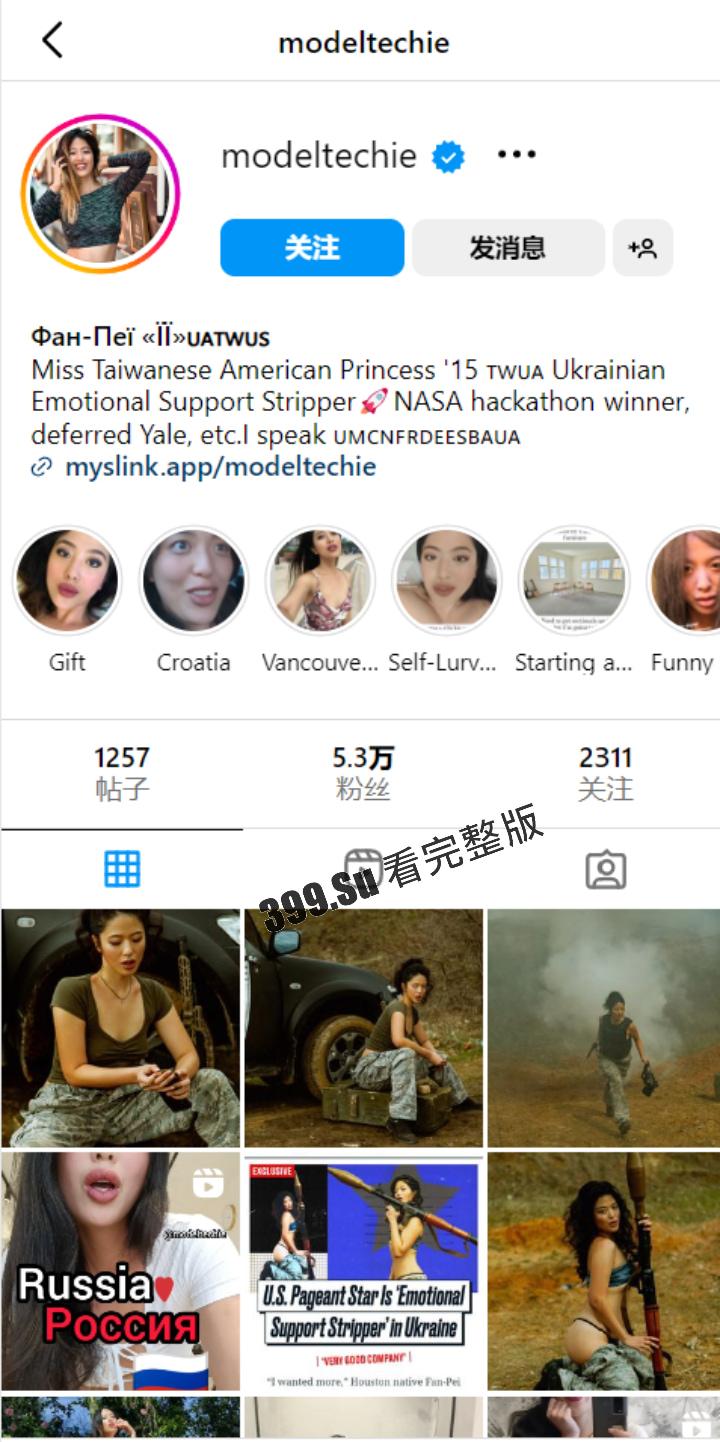Open the Gift story highlight
The height and width of the screenshot is (1442, 720).
pyautogui.click(x=67, y=582)
